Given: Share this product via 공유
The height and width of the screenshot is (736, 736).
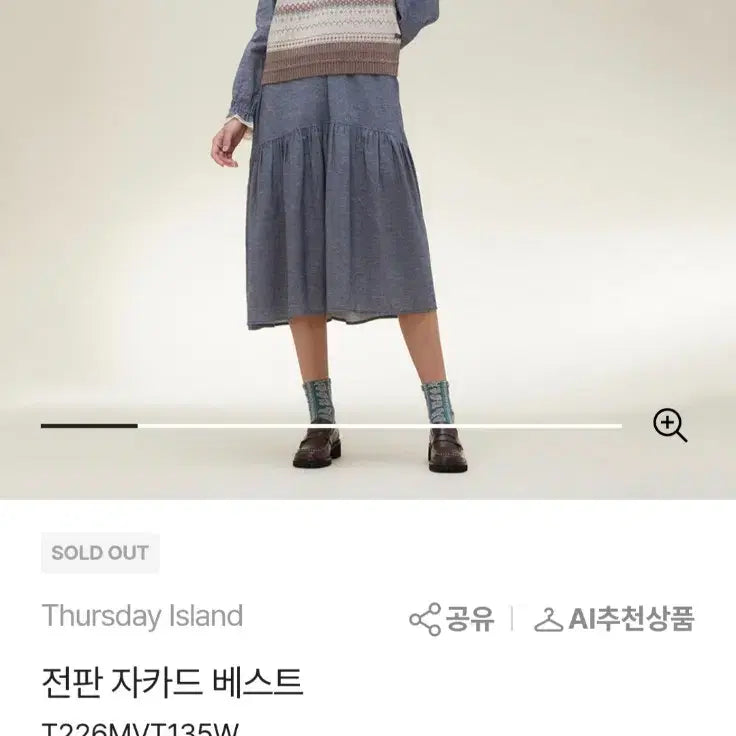Looking at the screenshot, I should click(452, 619).
